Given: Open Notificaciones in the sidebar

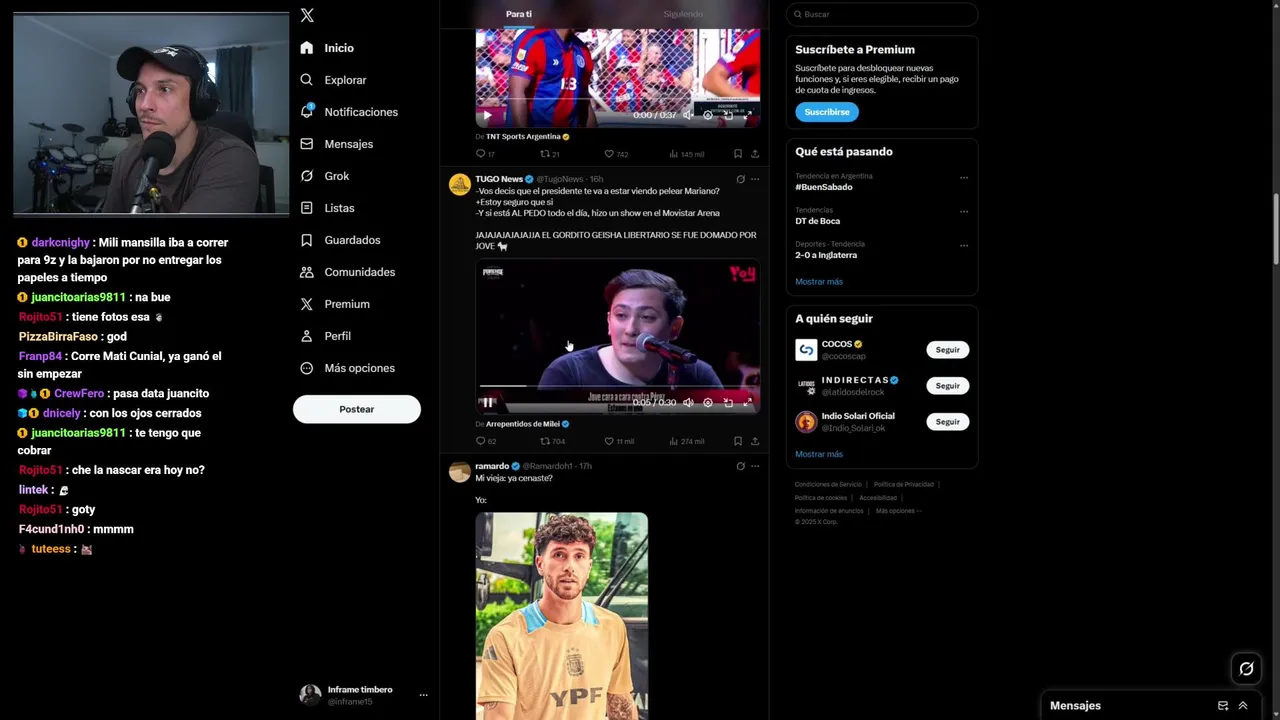Looking at the screenshot, I should 360,112.
